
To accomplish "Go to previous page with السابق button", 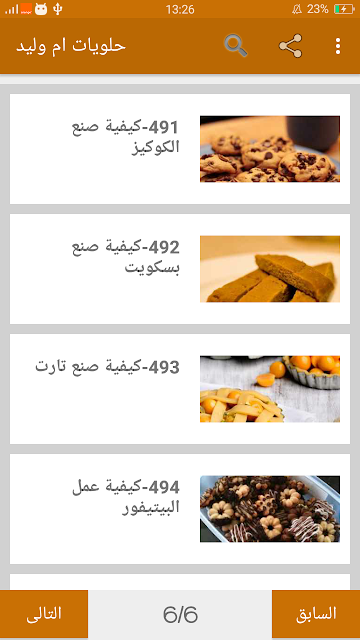I will coord(316,614).
